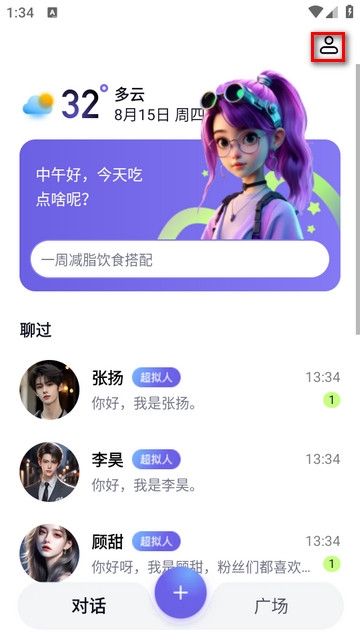The width and height of the screenshot is (360, 640).
Task: Switch to the 对话 tab
Action: click(88, 606)
